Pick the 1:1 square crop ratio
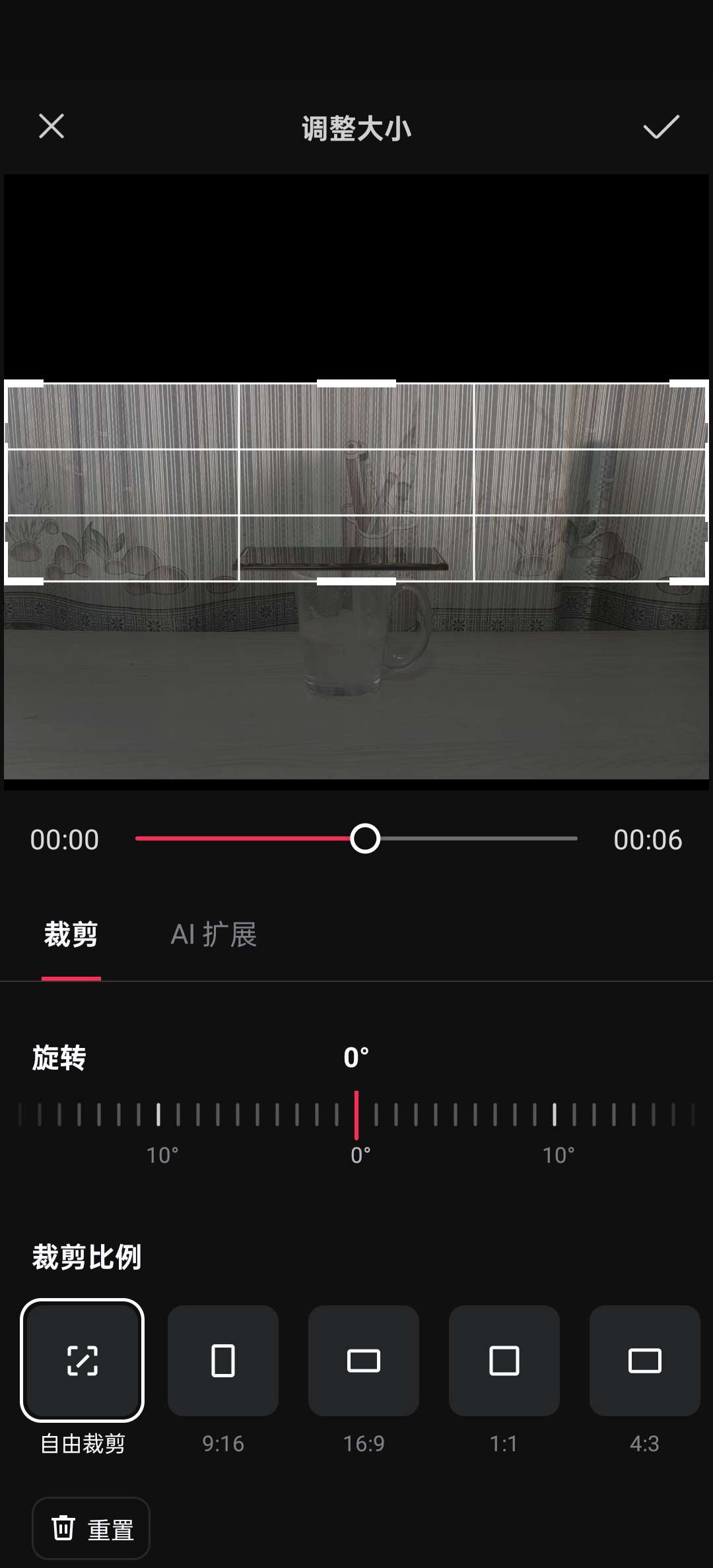Viewport: 713px width, 1568px height. 504,1360
